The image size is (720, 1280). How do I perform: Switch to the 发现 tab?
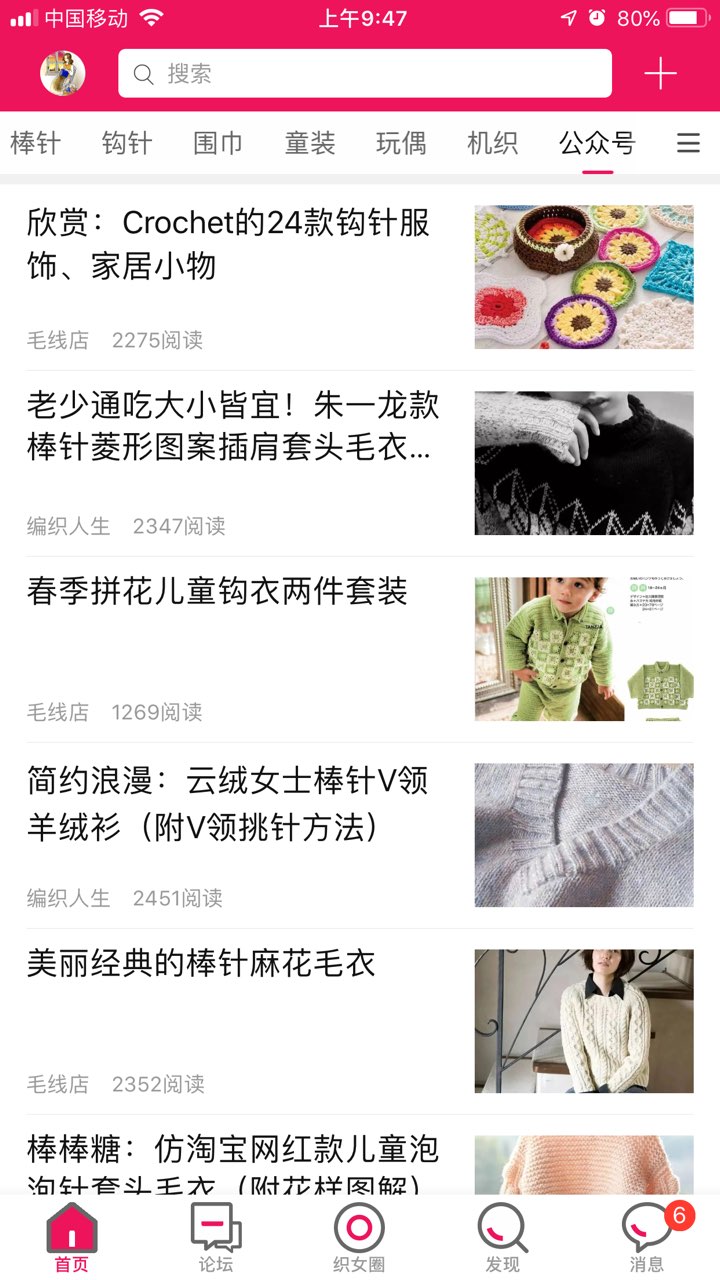pyautogui.click(x=503, y=1238)
